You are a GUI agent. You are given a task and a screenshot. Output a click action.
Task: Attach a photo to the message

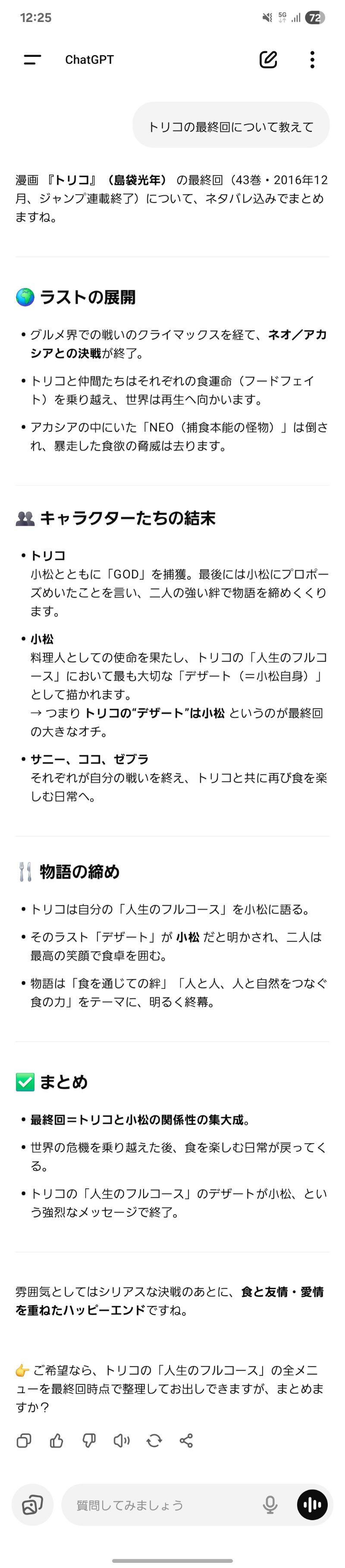tap(33, 1505)
